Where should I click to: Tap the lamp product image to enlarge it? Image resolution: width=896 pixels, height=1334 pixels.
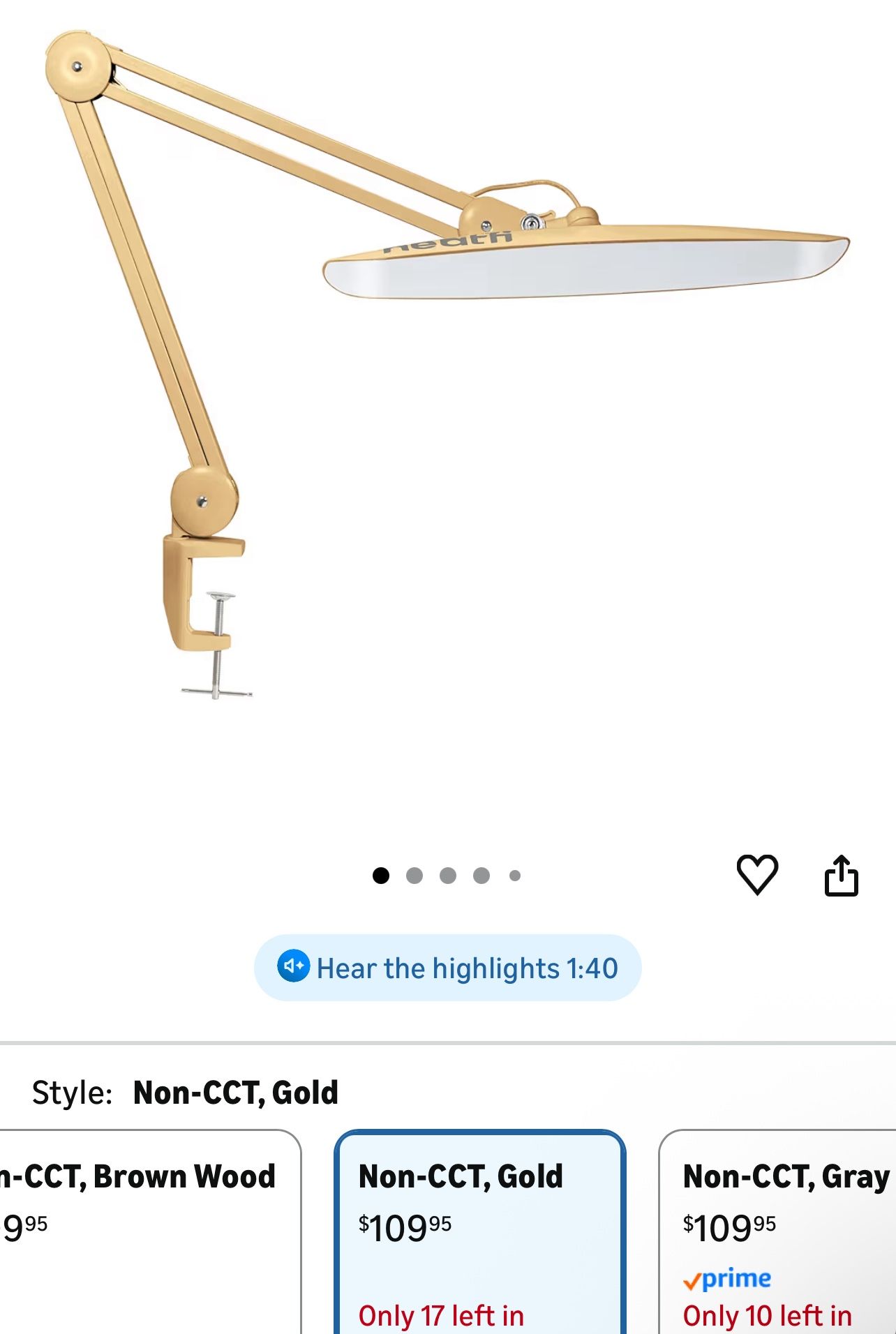point(447,349)
